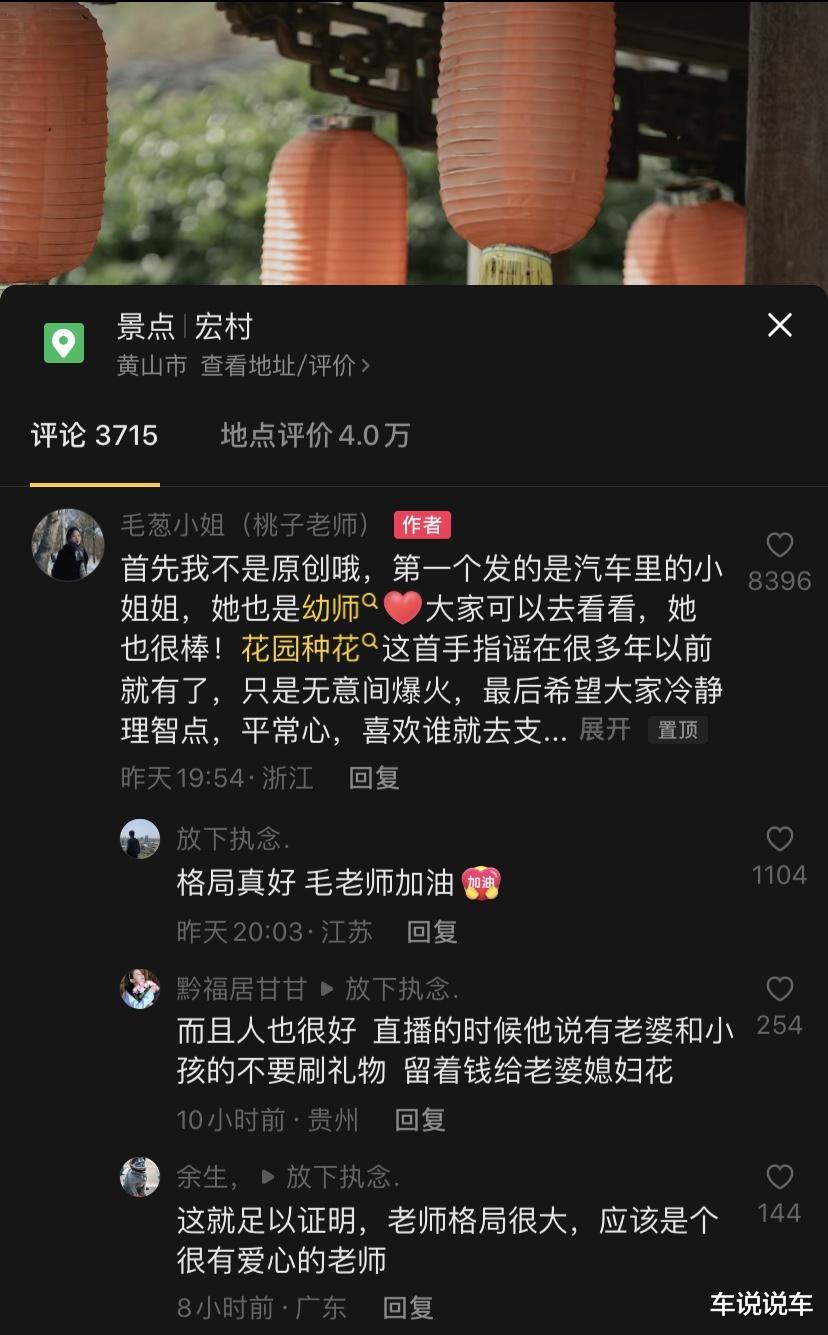Select the 评论 3715 tab
Viewport: 828px width, 1335px height.
(95, 436)
